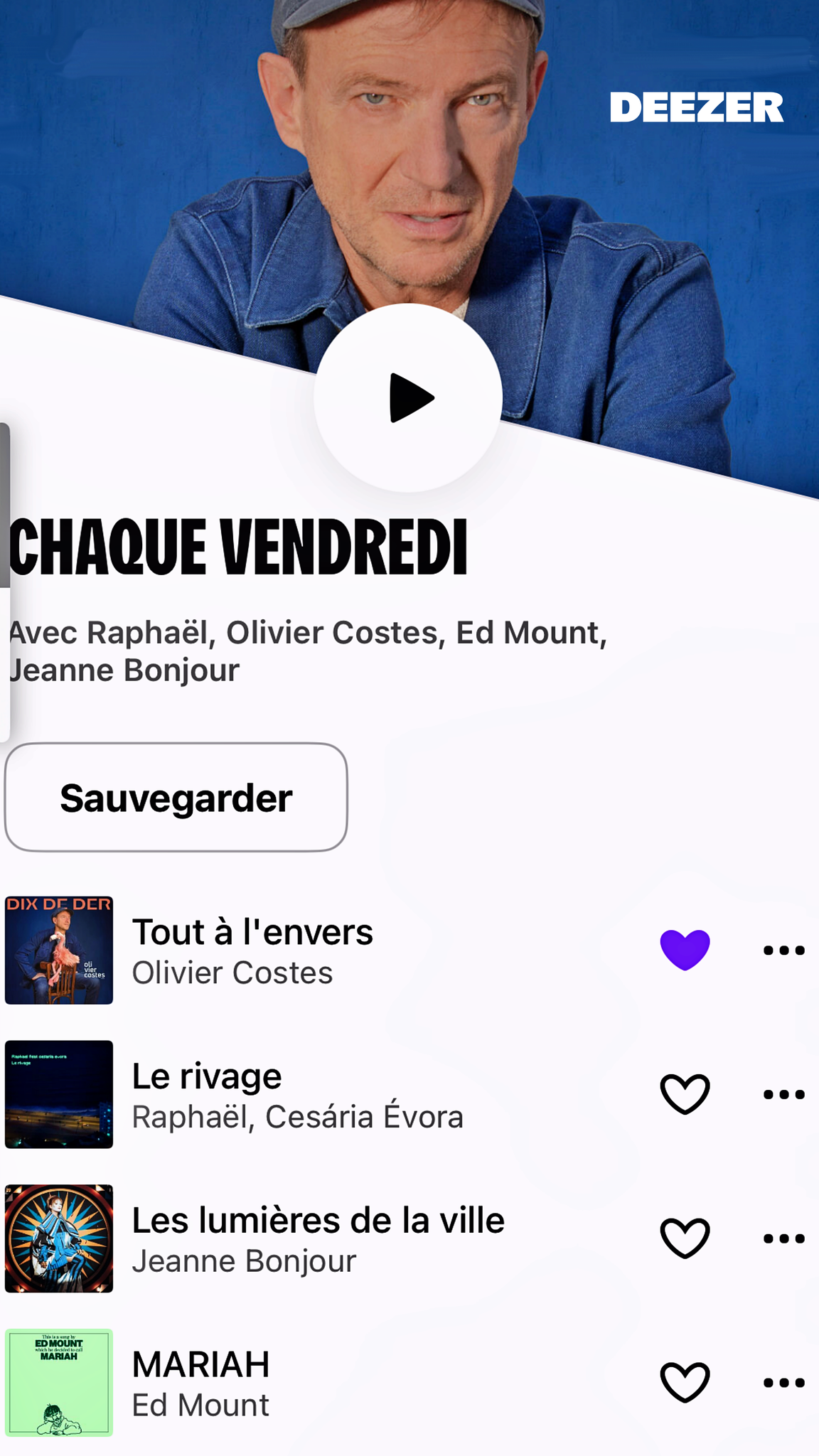Tap the Sauvegarder button
Screen dimensions: 819x1456
[176, 798]
